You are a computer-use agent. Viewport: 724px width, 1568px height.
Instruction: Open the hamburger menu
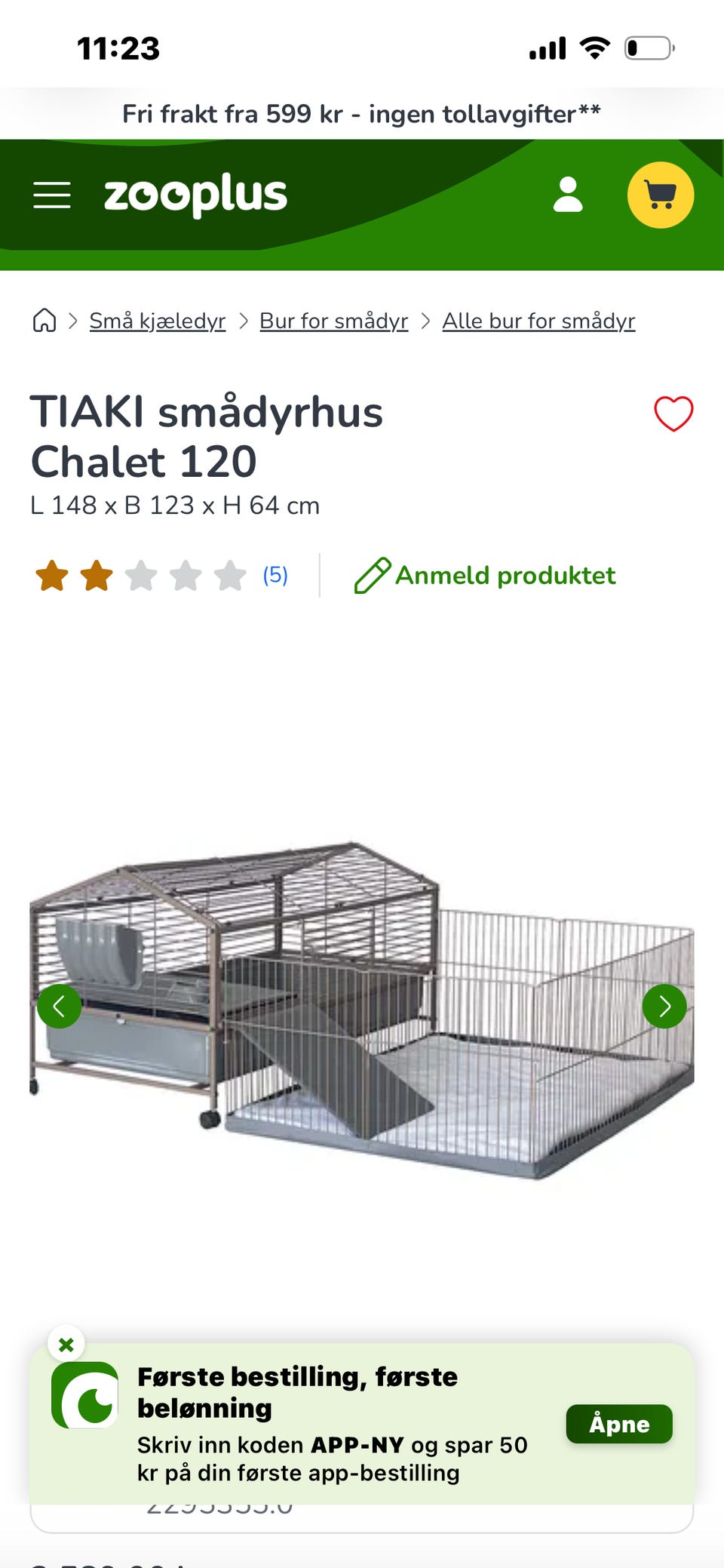point(52,195)
